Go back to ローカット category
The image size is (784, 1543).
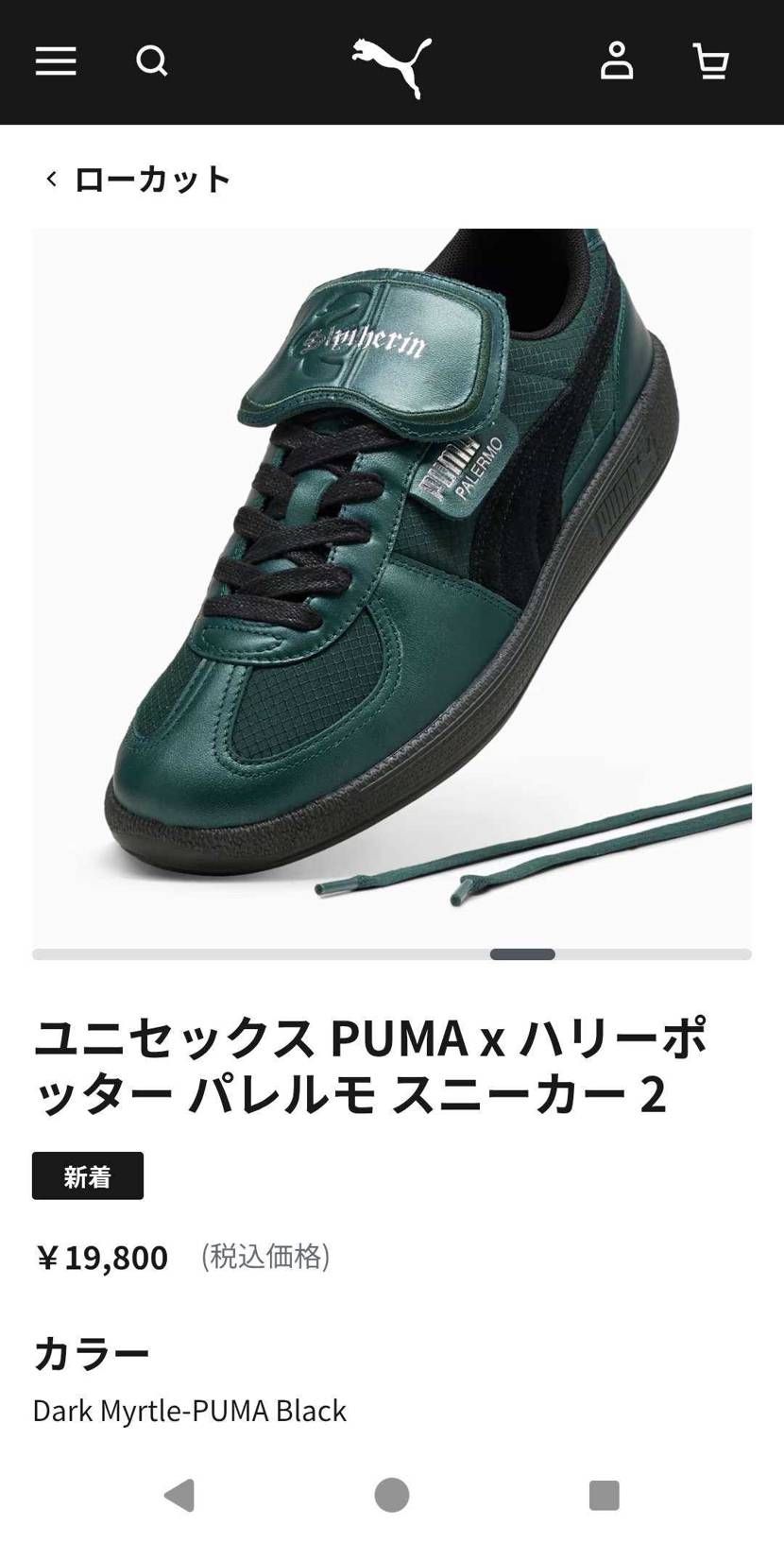click(138, 179)
